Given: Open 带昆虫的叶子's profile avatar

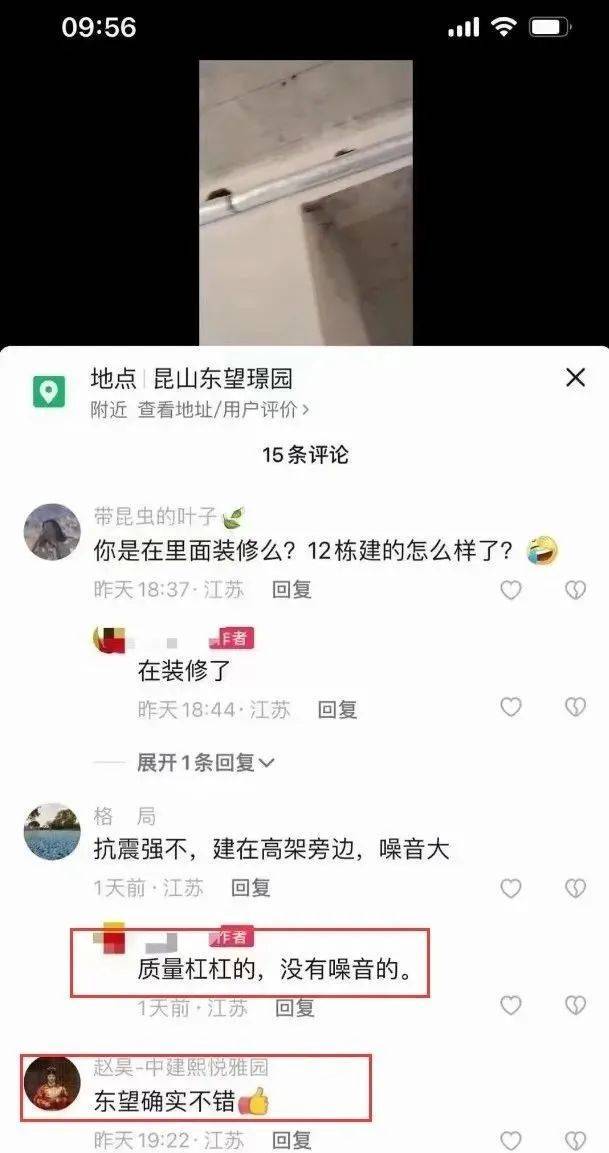Looking at the screenshot, I should (x=51, y=532).
